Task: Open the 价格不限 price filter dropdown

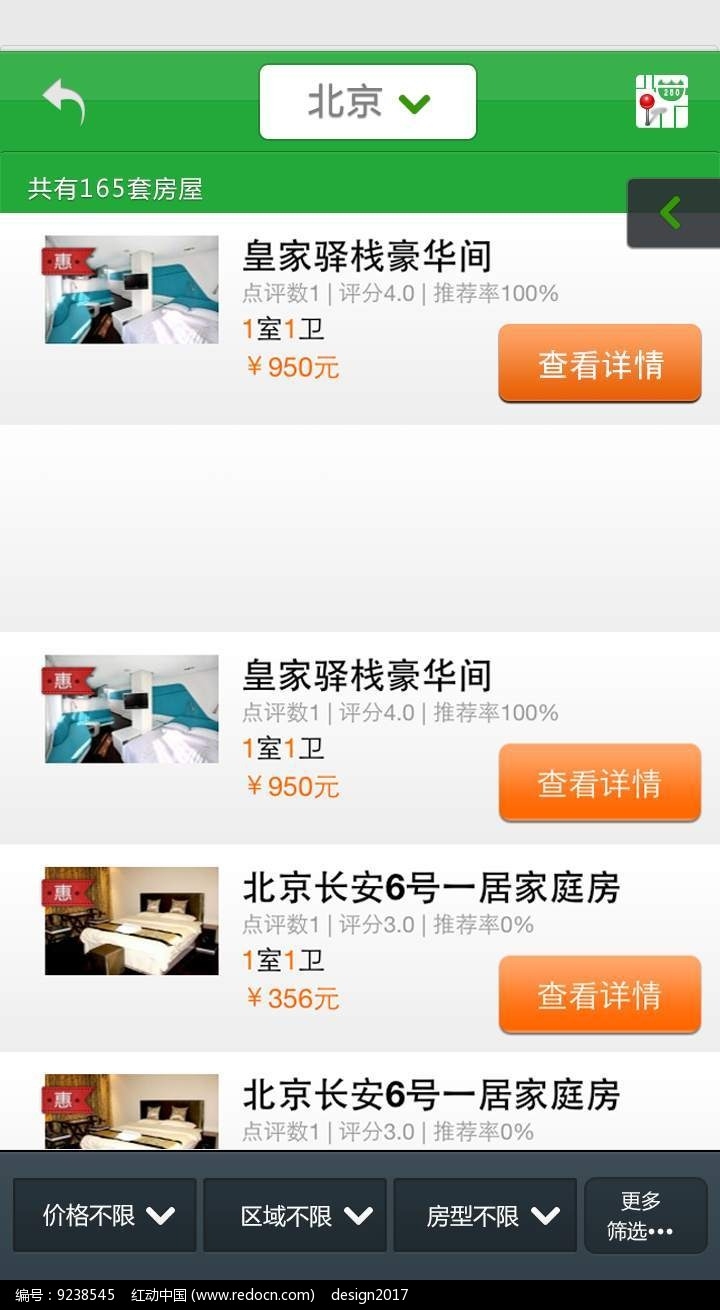Action: point(104,1214)
